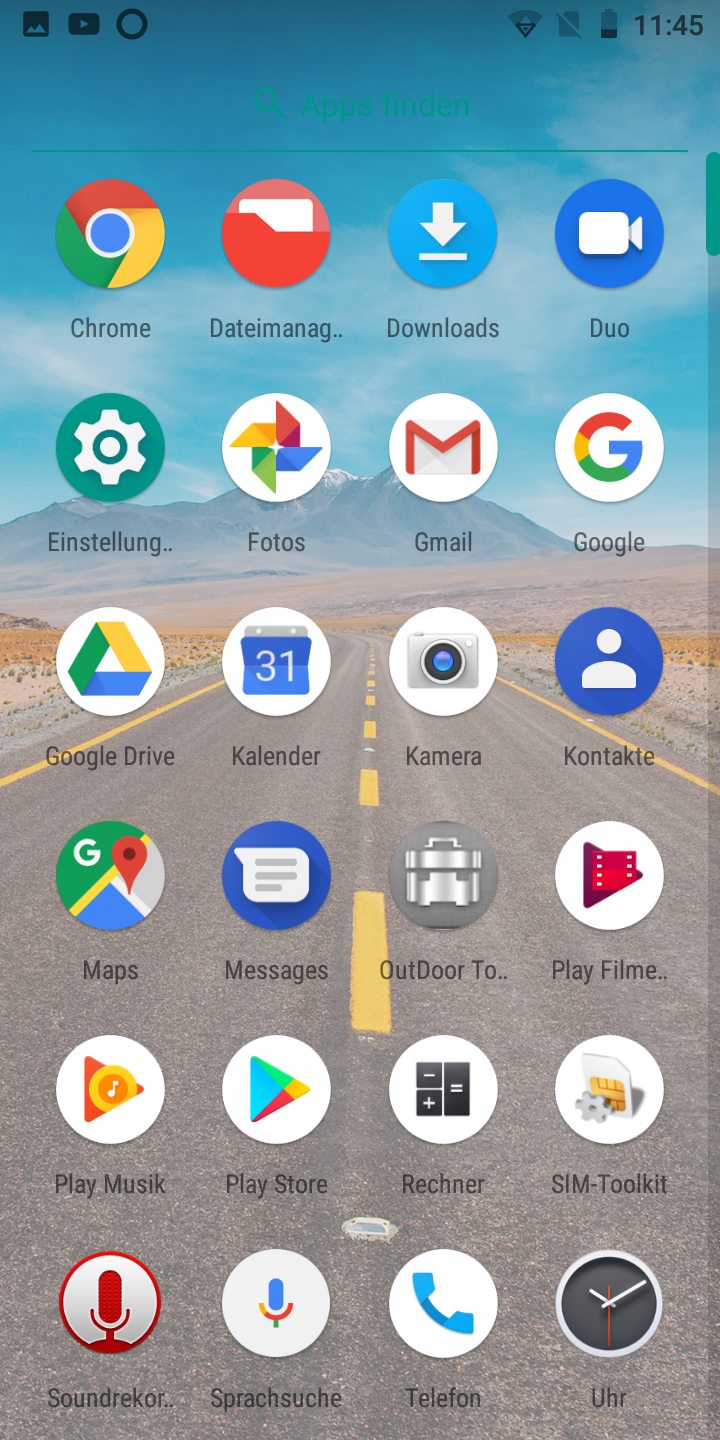The height and width of the screenshot is (1440, 720).
Task: Launch the Dateimanager app
Action: 276,235
